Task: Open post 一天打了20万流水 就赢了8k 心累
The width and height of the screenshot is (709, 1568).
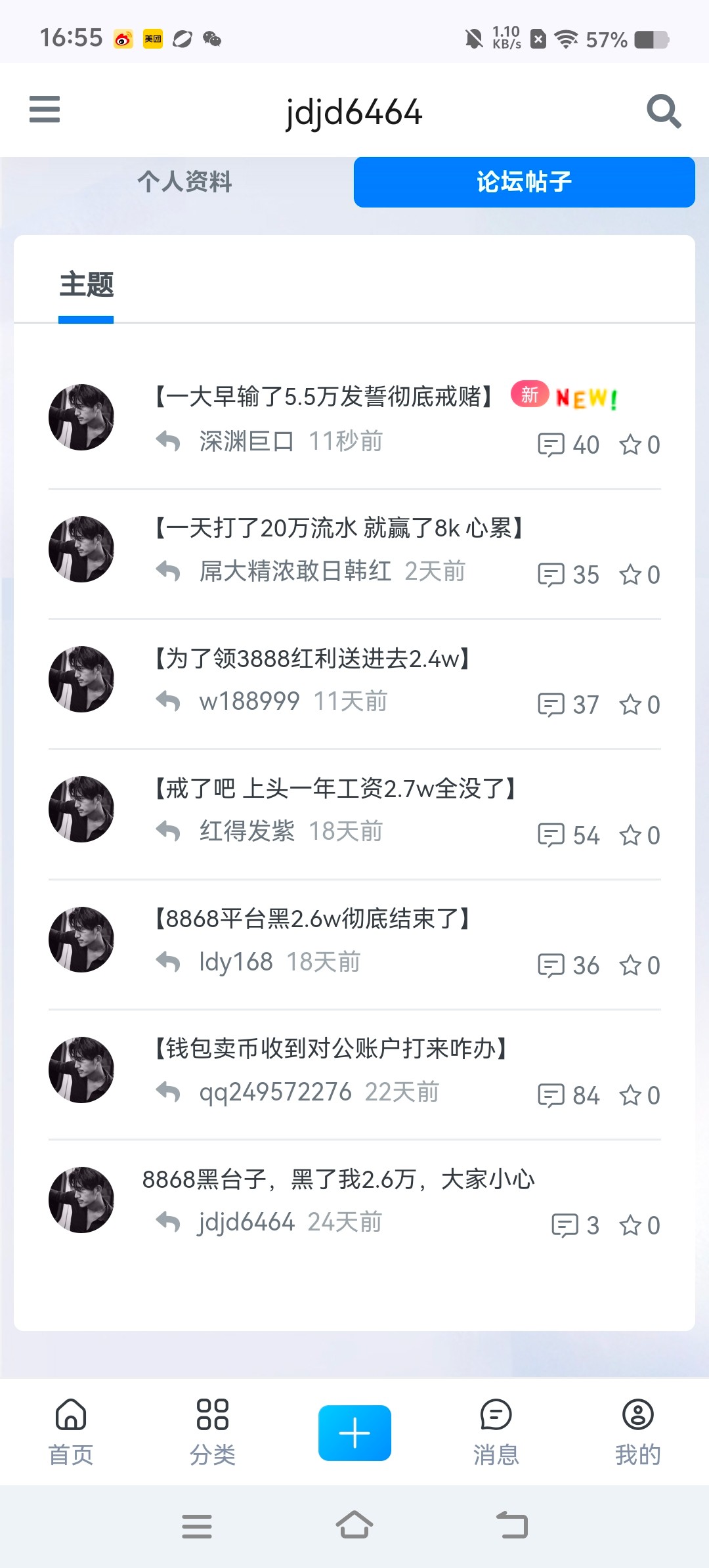Action: 339,528
